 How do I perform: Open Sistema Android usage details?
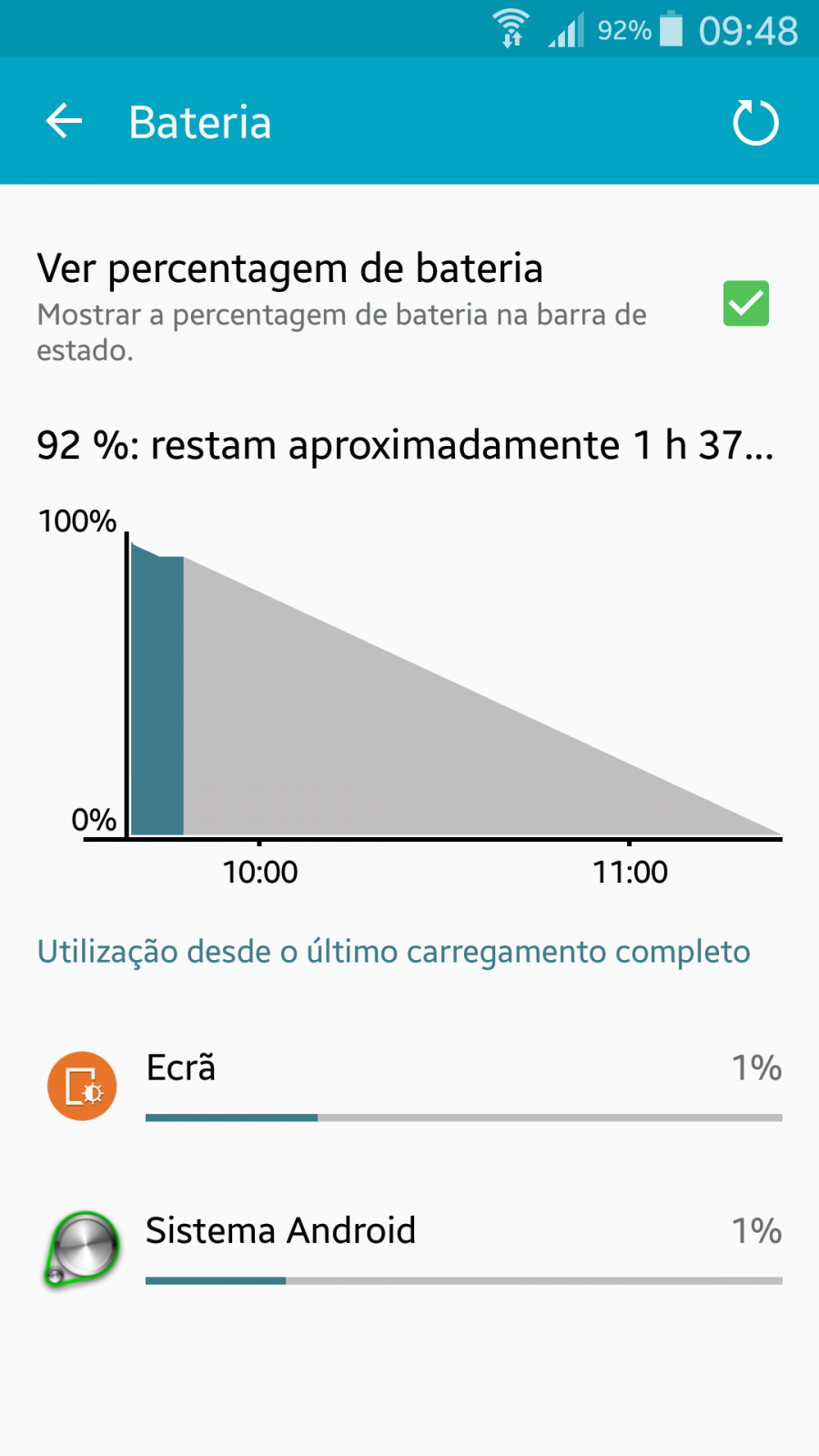click(409, 1249)
